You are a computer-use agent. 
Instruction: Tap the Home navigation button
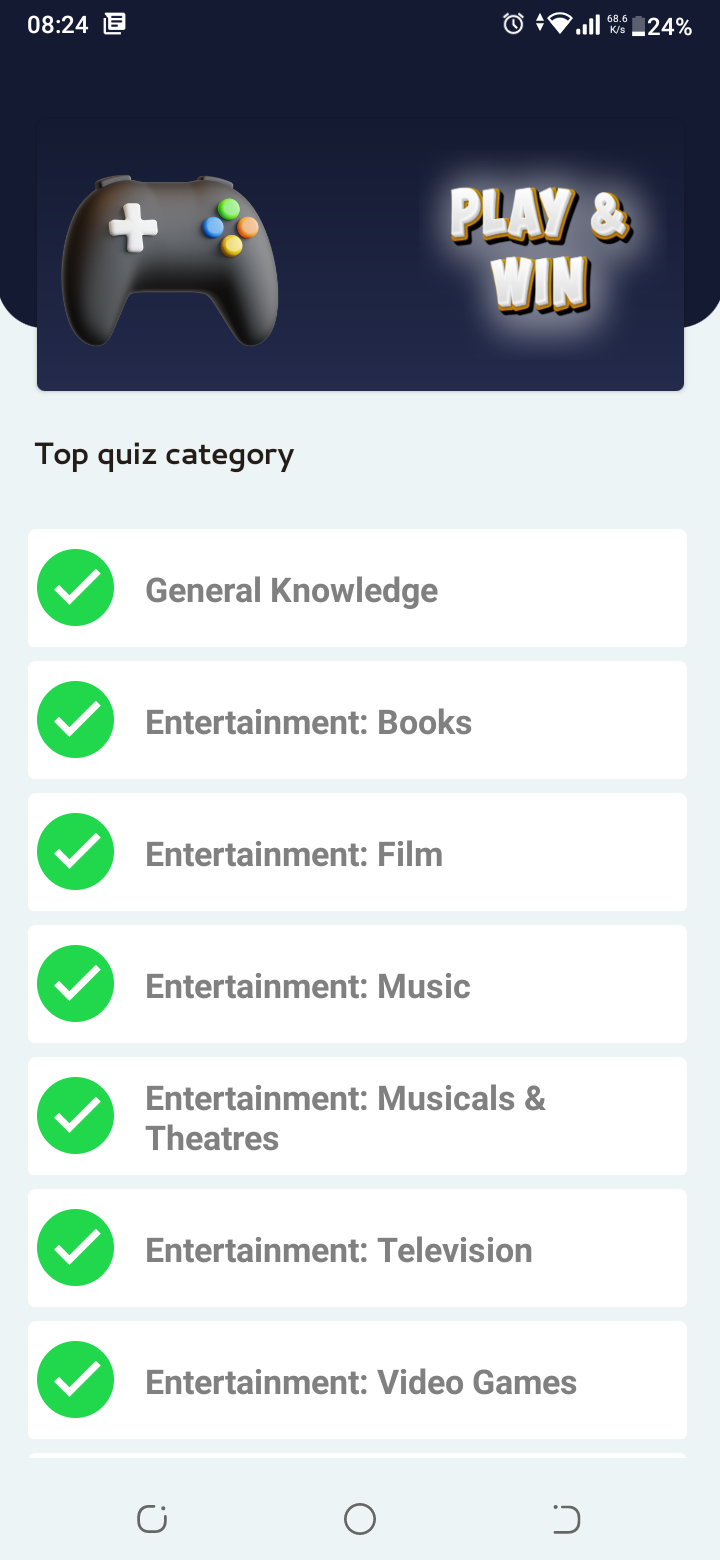point(360,1518)
